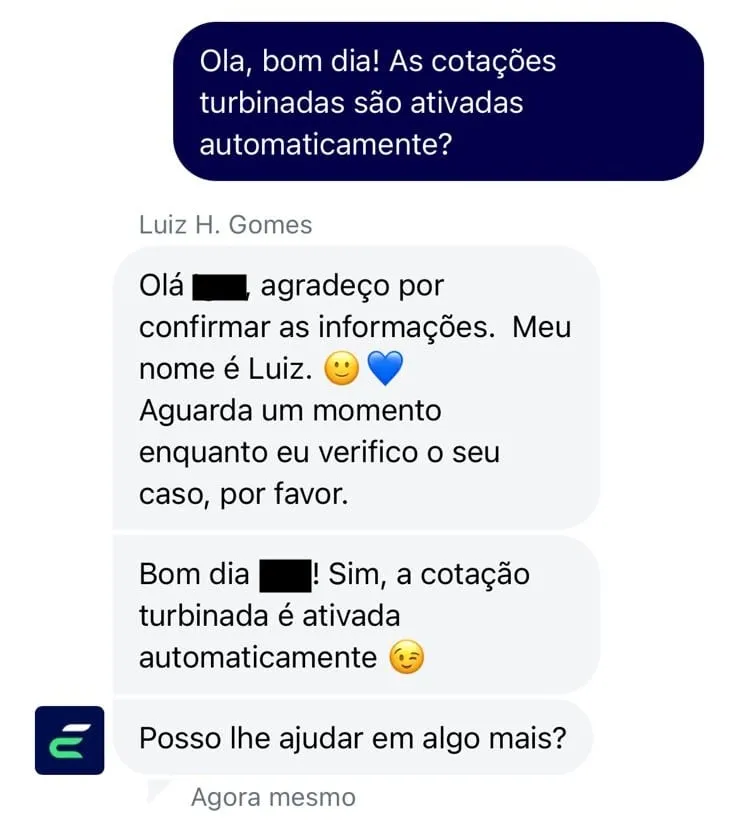Viewport: 739px width, 822px height.
Task: Tap the bubble tail near the timestamp
Action: (155, 788)
